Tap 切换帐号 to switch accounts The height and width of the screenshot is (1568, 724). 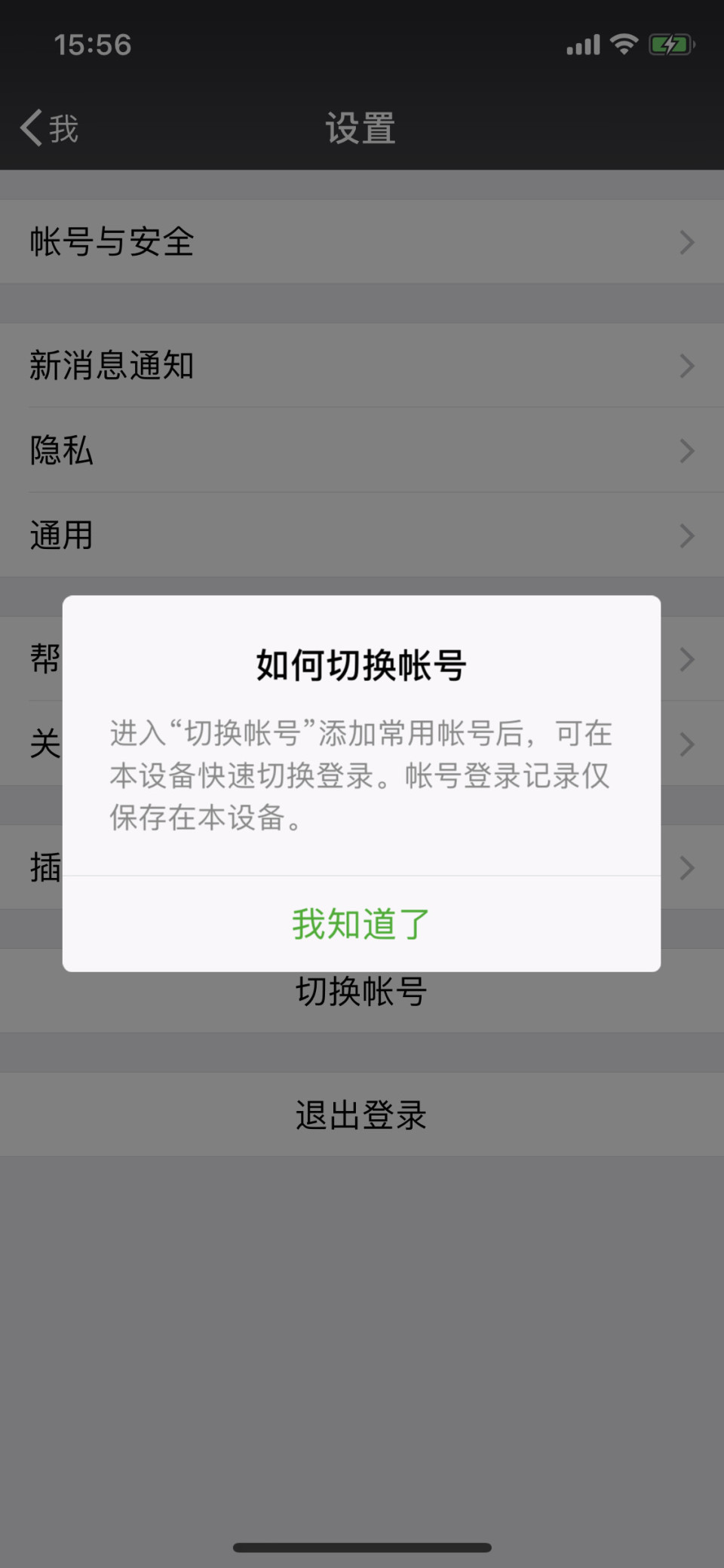click(x=362, y=991)
